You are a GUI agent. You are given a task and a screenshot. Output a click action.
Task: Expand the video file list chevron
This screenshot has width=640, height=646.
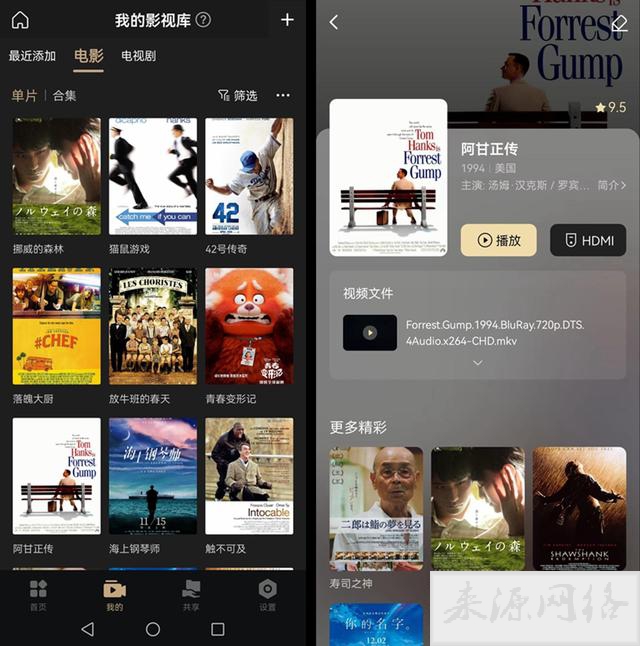tap(477, 363)
